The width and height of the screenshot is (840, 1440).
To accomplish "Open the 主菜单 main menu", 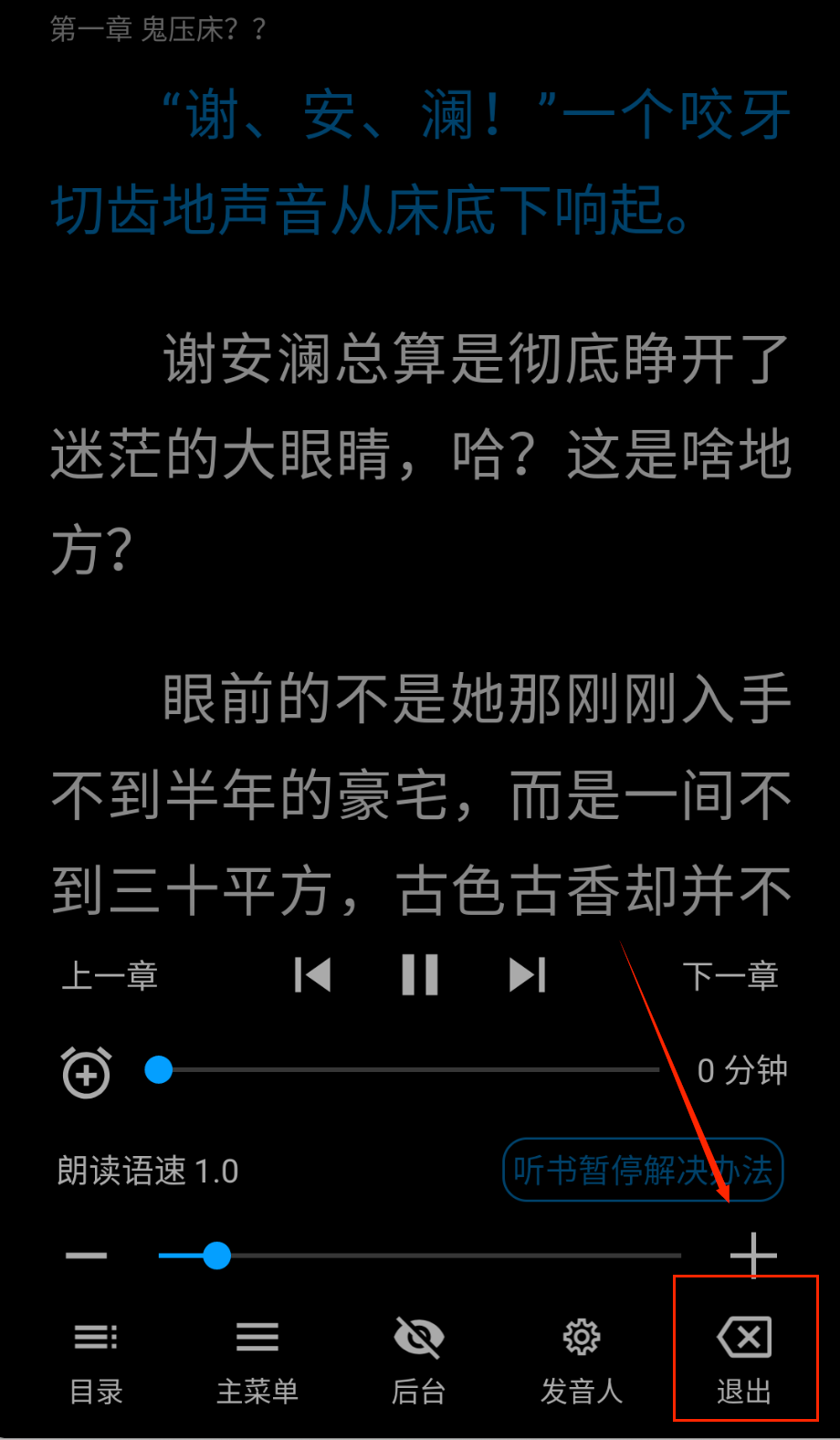I will [x=257, y=1362].
